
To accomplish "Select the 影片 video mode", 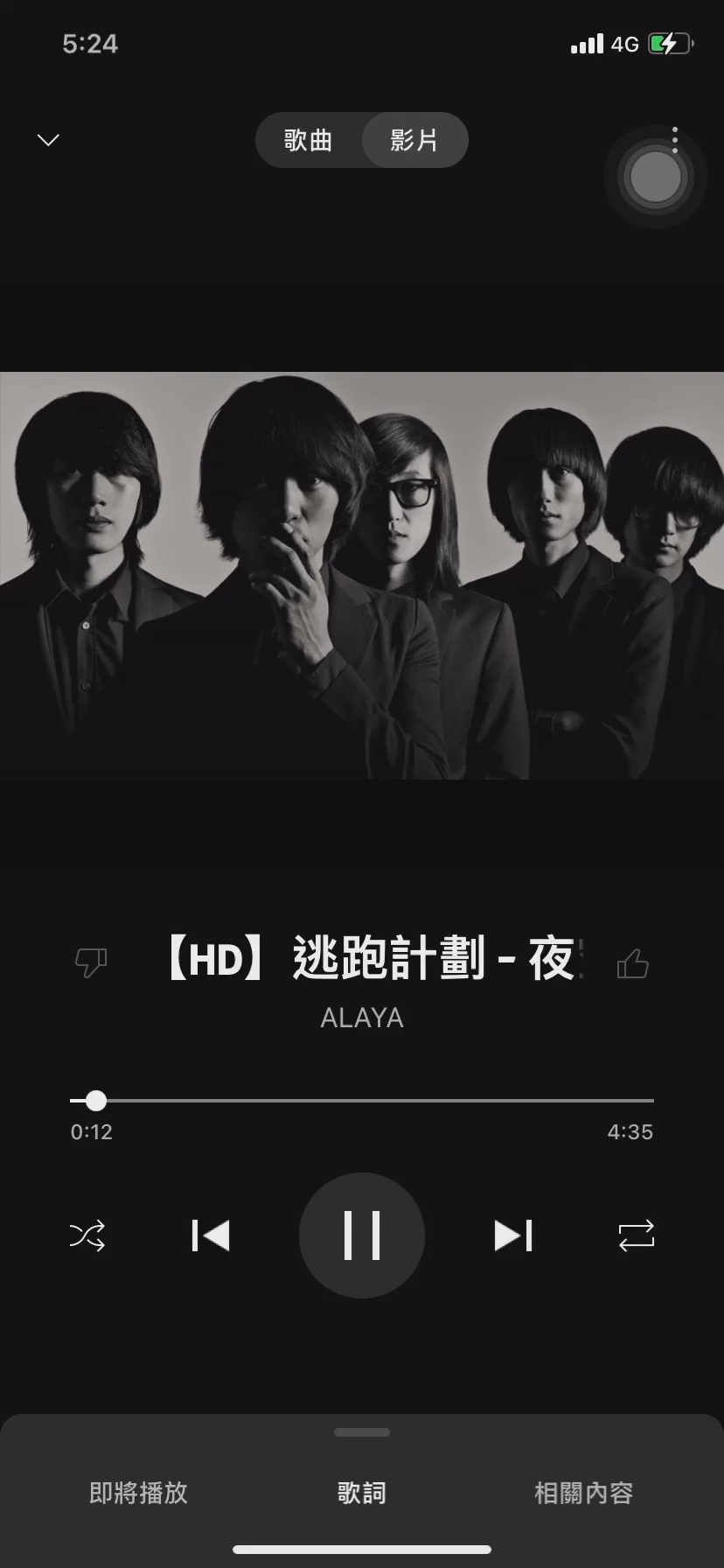I will click(x=414, y=140).
